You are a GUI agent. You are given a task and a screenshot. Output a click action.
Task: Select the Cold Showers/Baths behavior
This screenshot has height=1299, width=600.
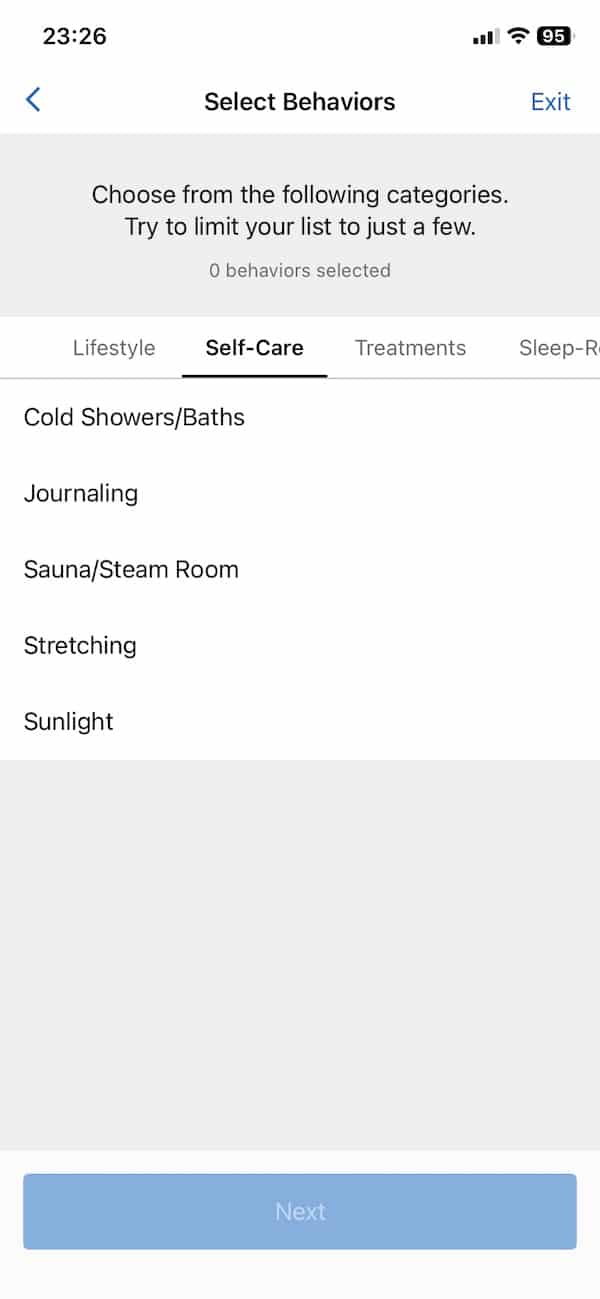coord(300,417)
